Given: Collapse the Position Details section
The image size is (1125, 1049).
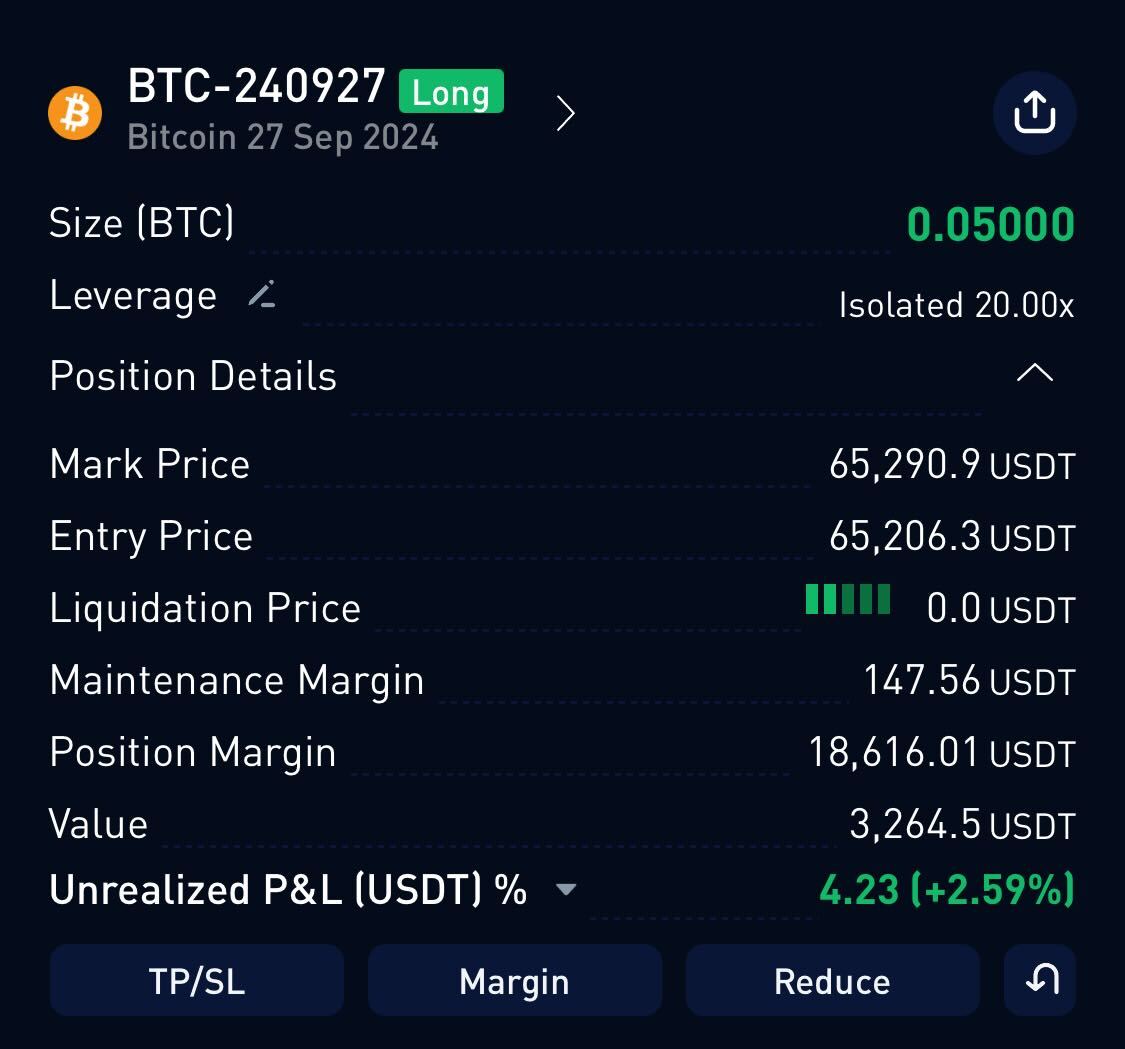Looking at the screenshot, I should pyautogui.click(x=1034, y=374).
